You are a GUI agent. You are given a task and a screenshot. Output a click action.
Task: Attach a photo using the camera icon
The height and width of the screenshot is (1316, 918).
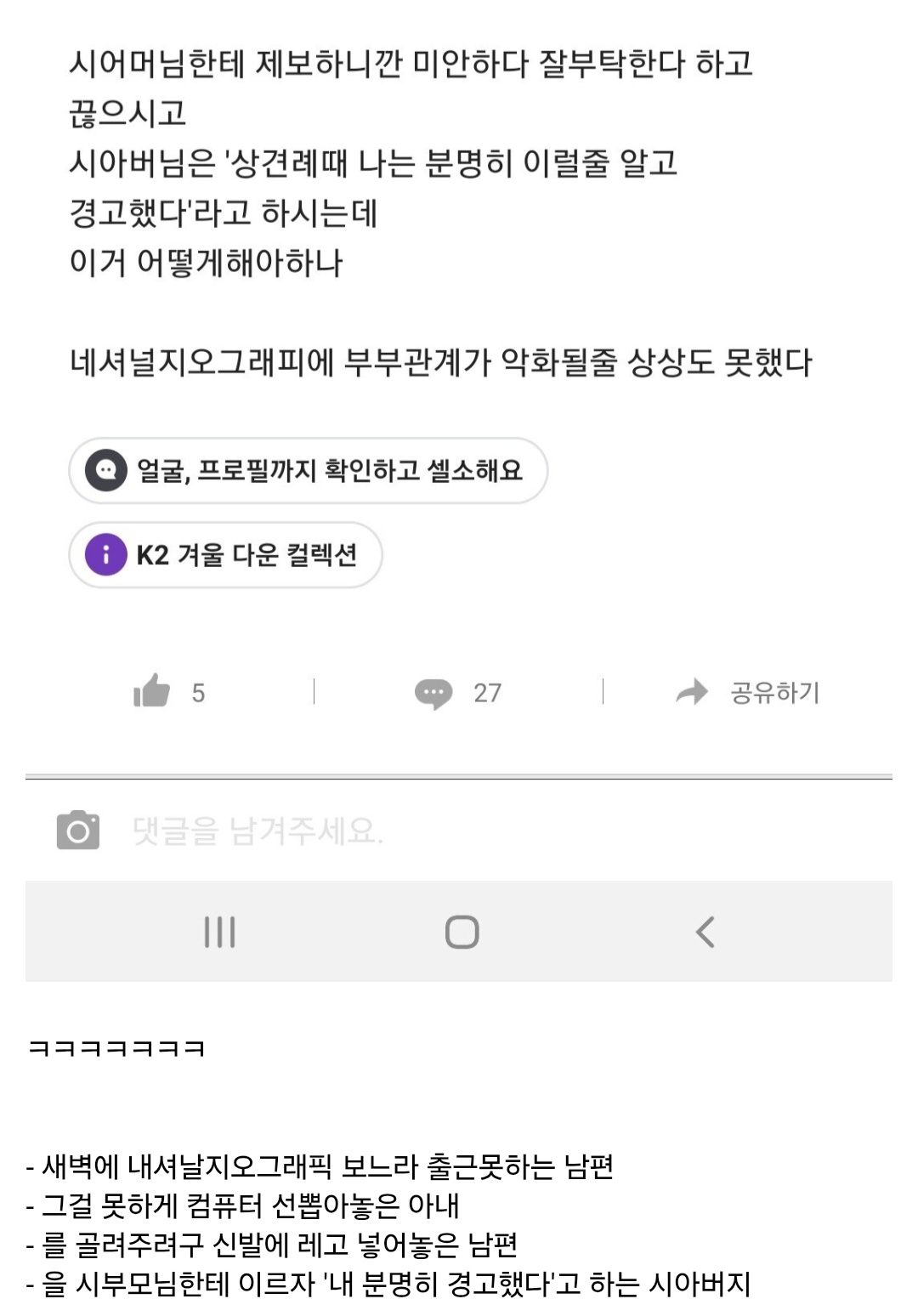click(78, 831)
